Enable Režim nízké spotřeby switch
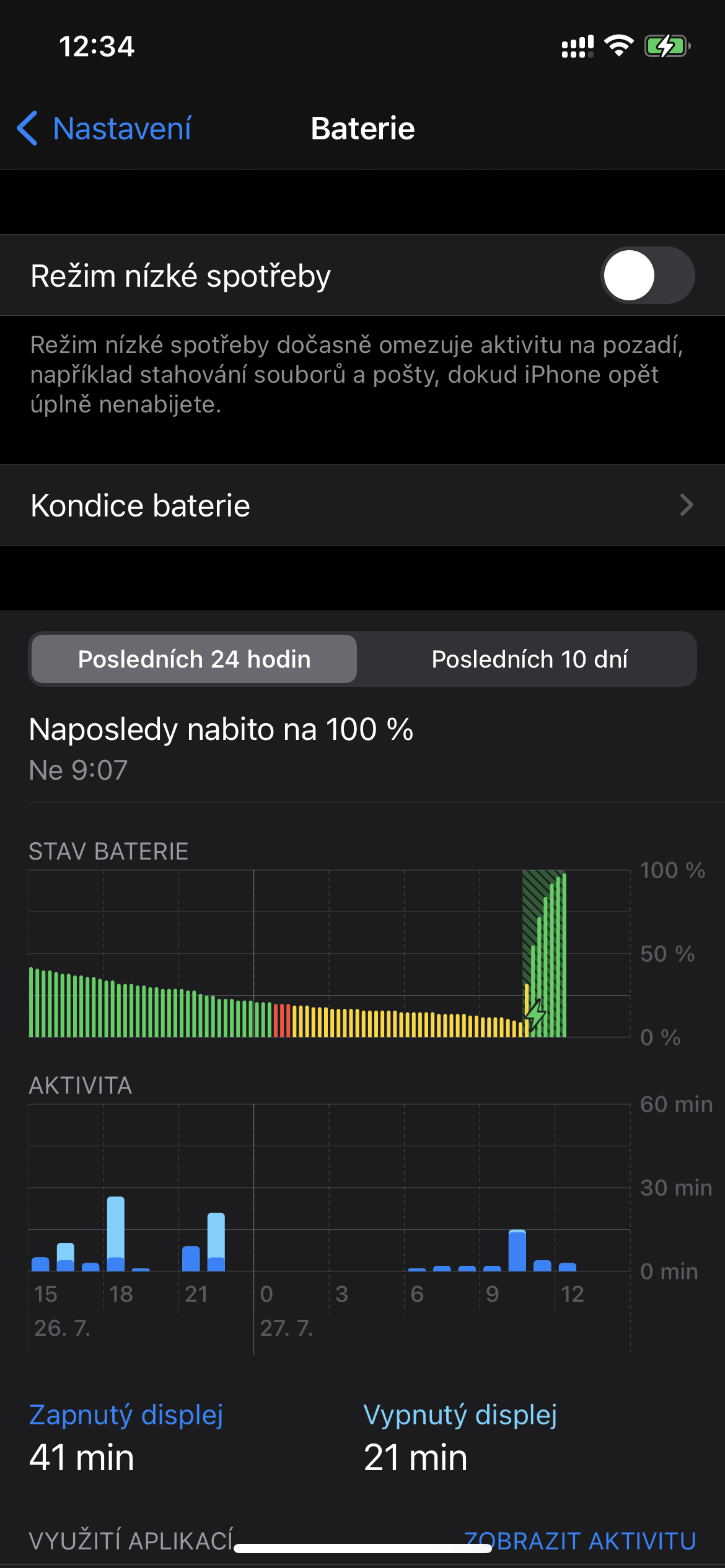 (647, 276)
